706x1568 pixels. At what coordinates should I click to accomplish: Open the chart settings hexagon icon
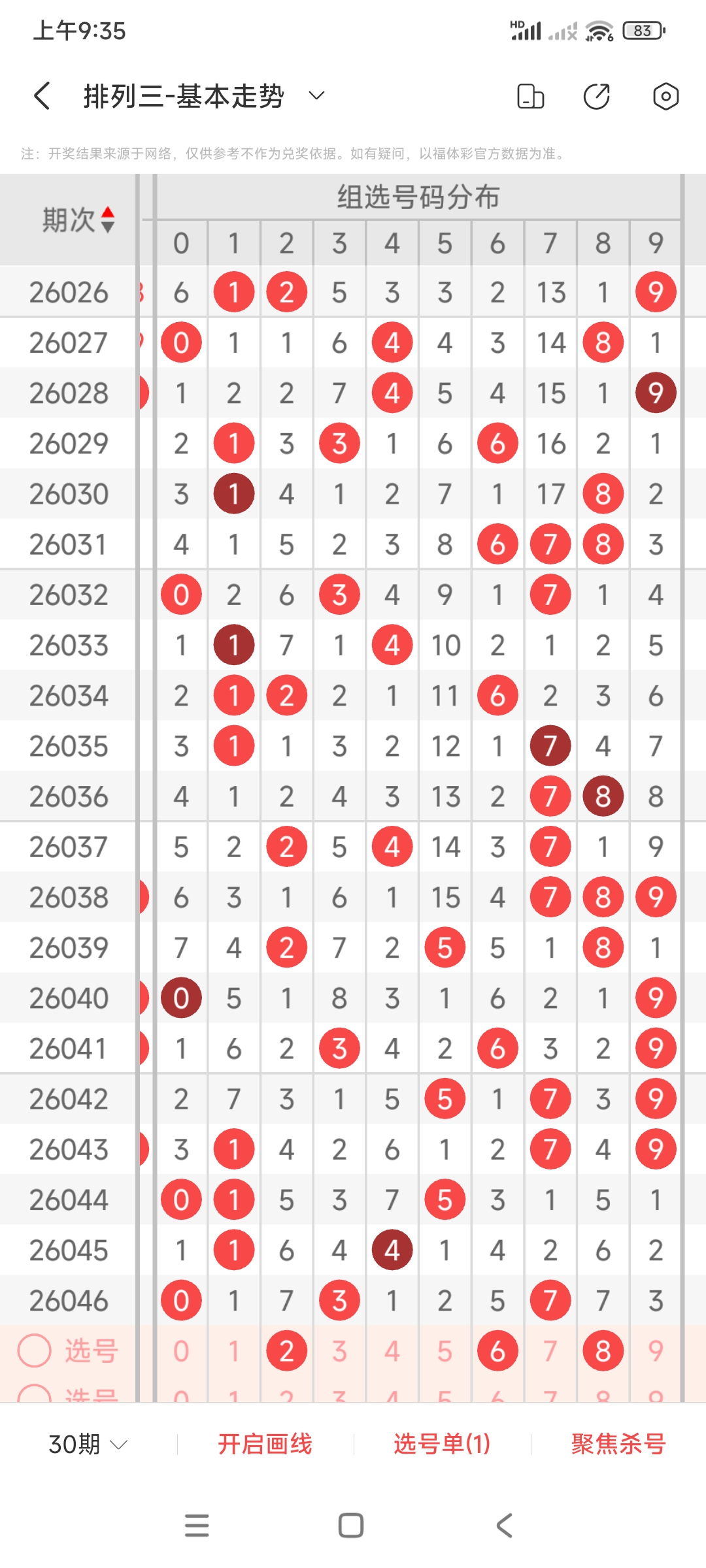665,96
